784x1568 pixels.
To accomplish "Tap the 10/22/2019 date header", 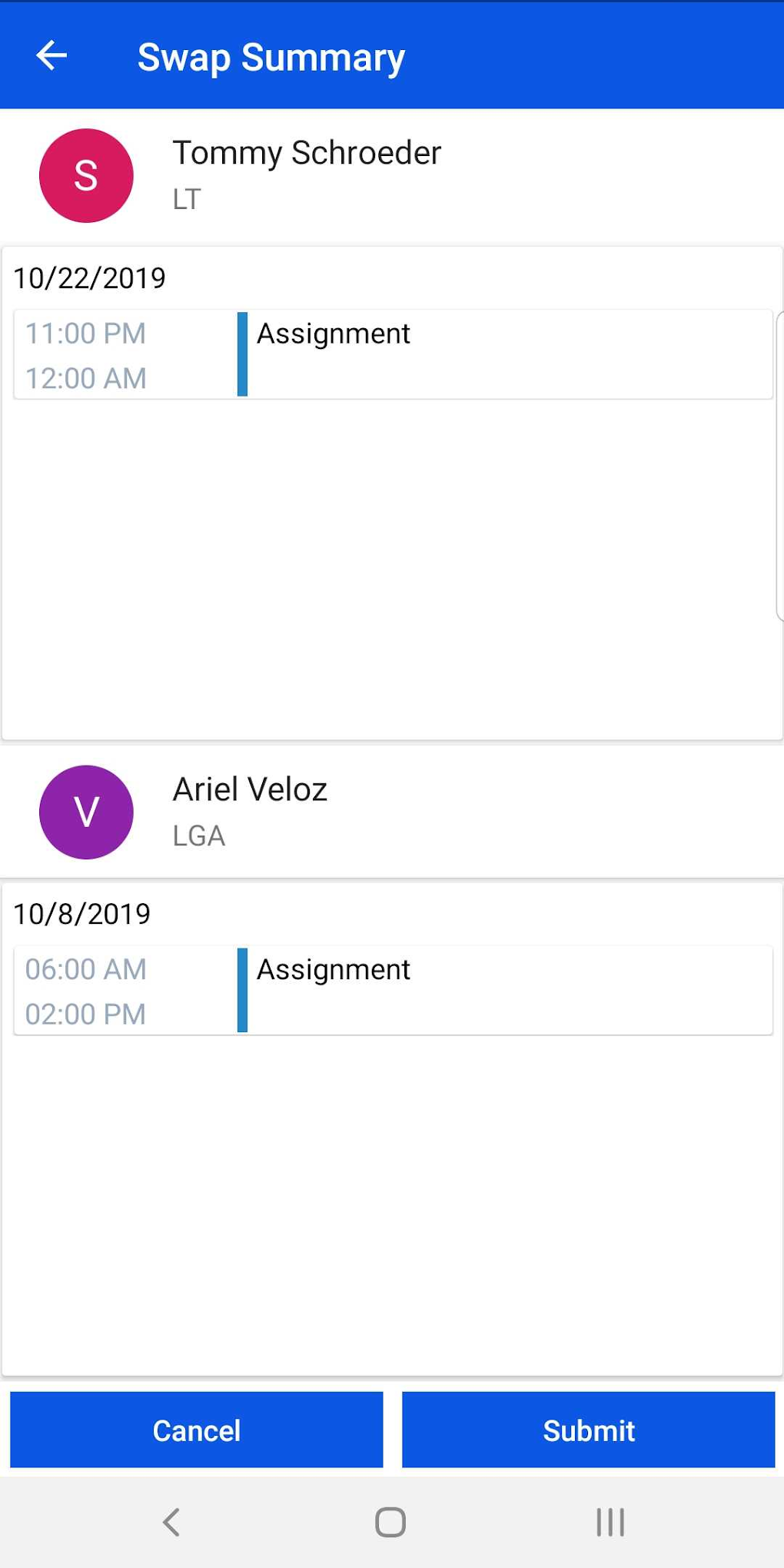I will tap(90, 278).
